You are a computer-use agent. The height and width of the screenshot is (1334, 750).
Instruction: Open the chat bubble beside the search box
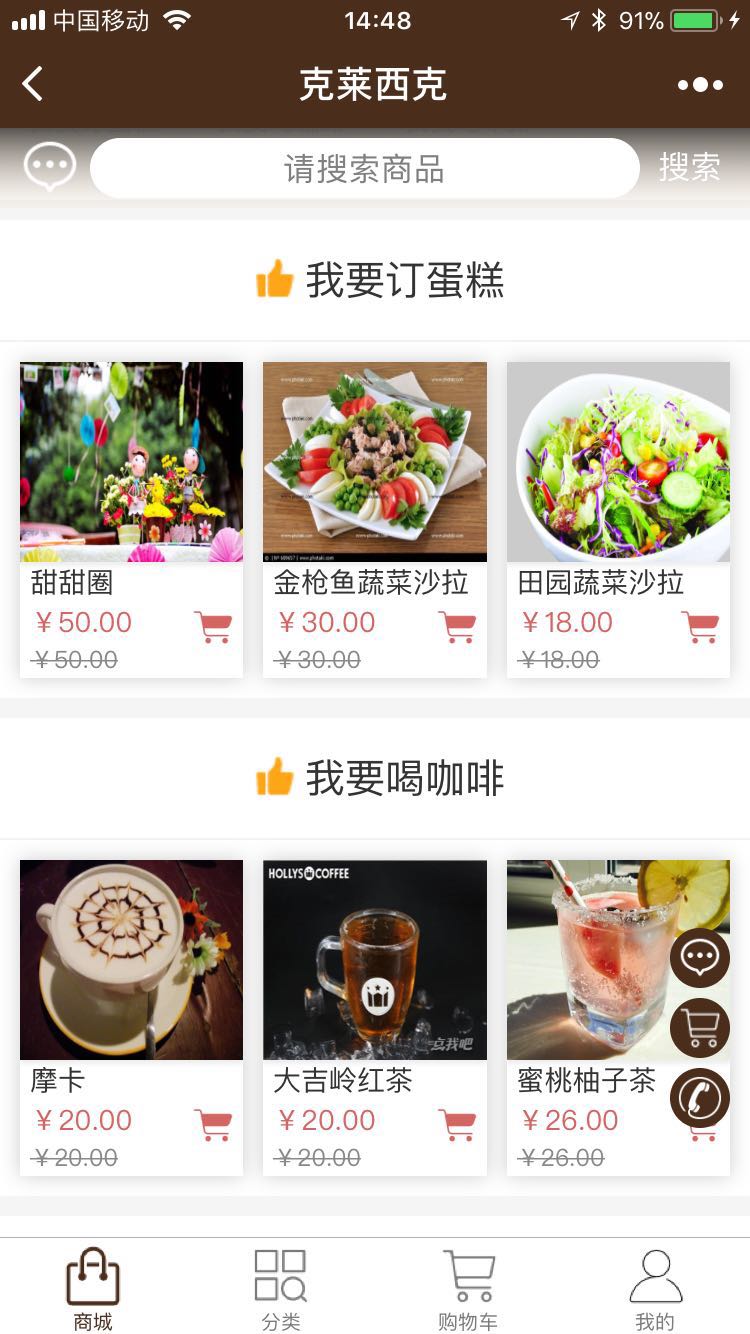pos(49,167)
